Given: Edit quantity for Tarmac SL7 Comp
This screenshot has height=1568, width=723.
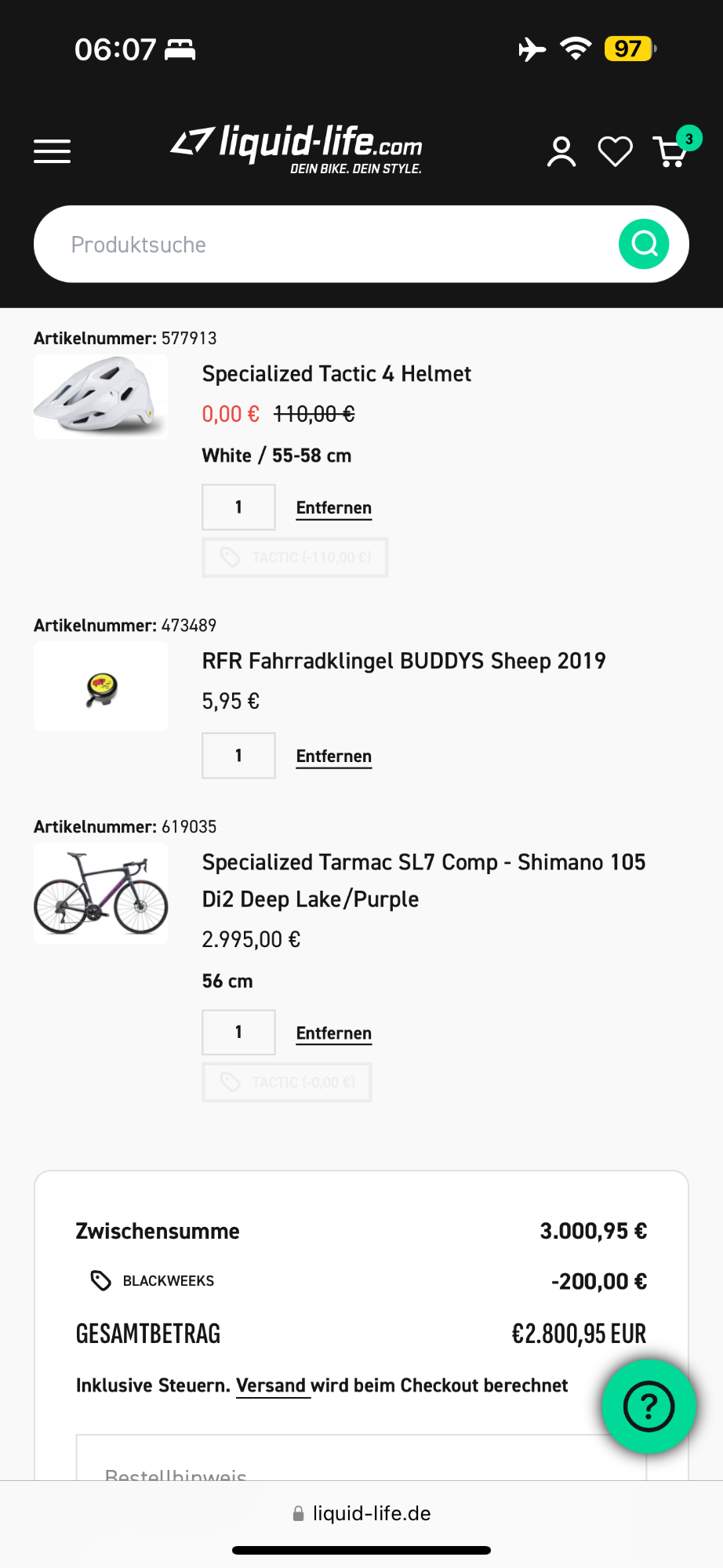Looking at the screenshot, I should click(238, 1033).
